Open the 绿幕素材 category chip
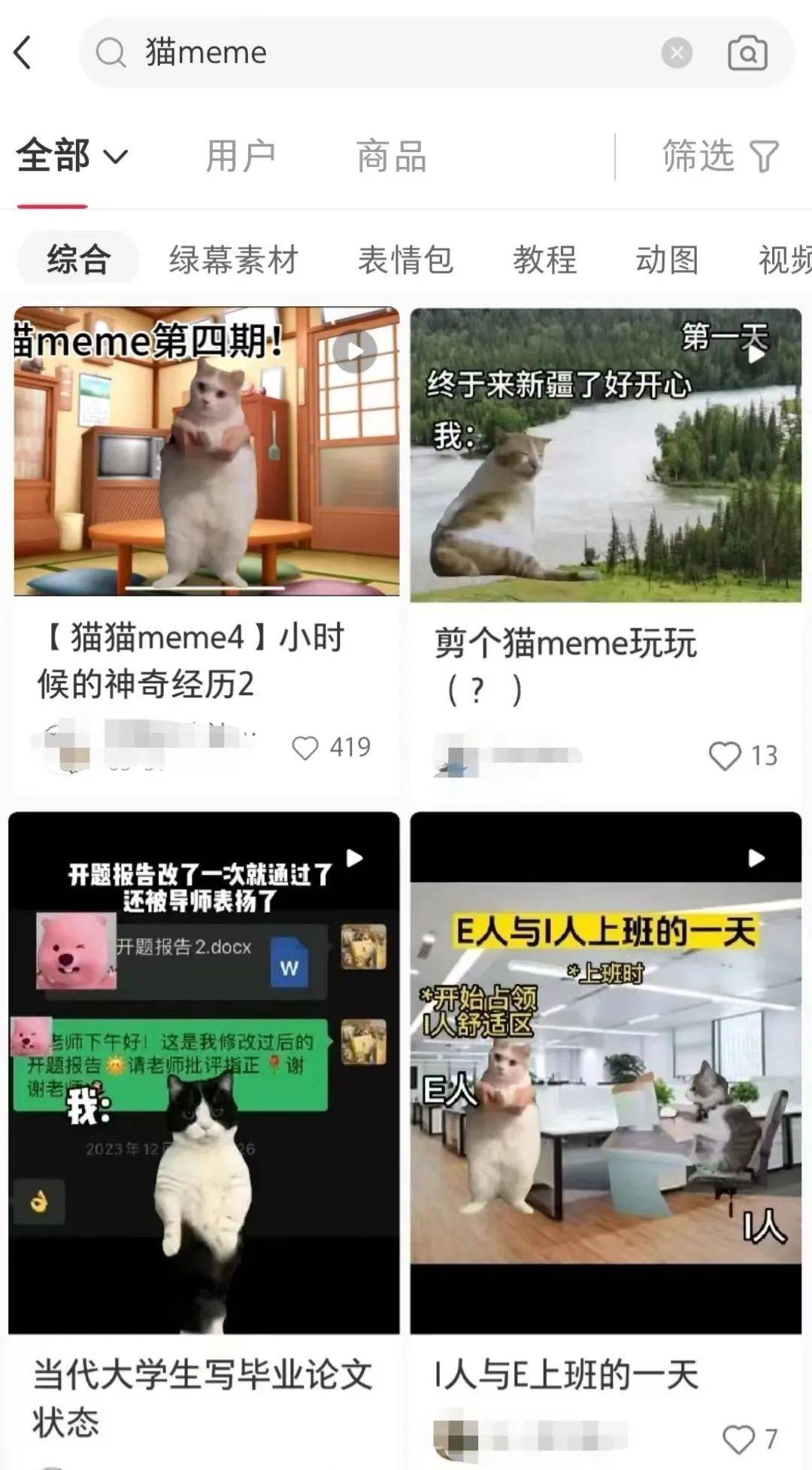The height and width of the screenshot is (1470, 812). coord(233,260)
